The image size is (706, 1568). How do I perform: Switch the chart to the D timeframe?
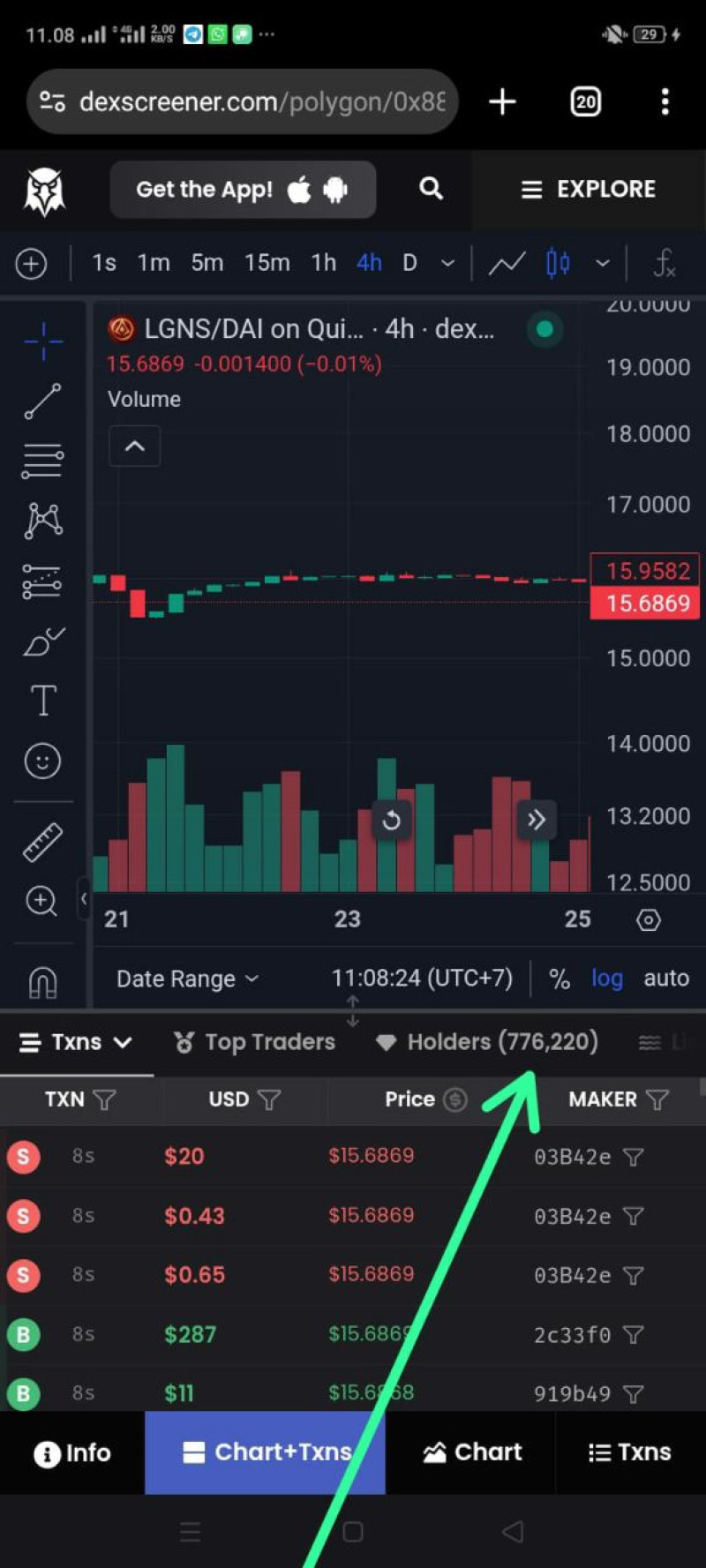click(x=409, y=263)
